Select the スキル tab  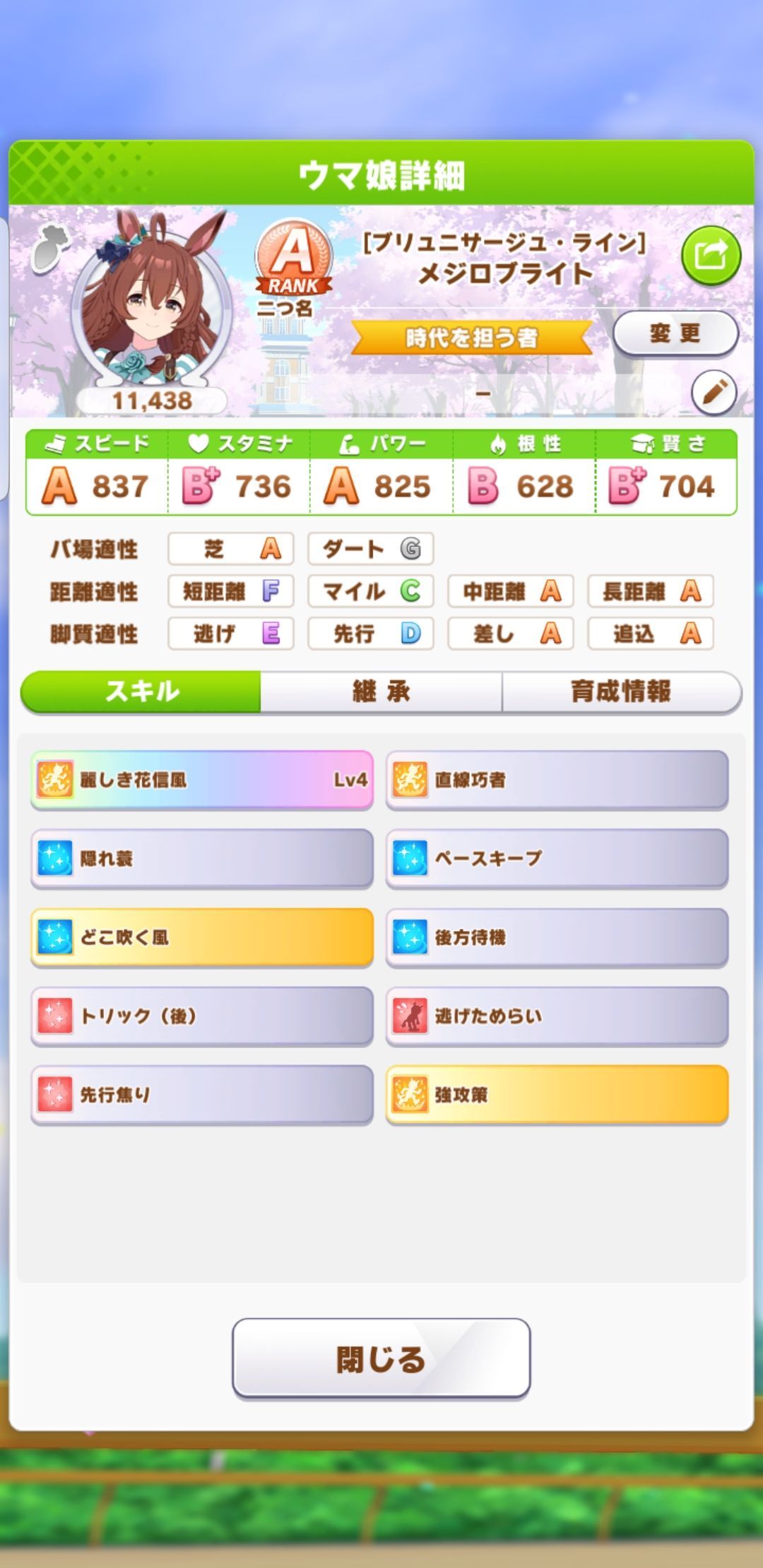point(141,691)
